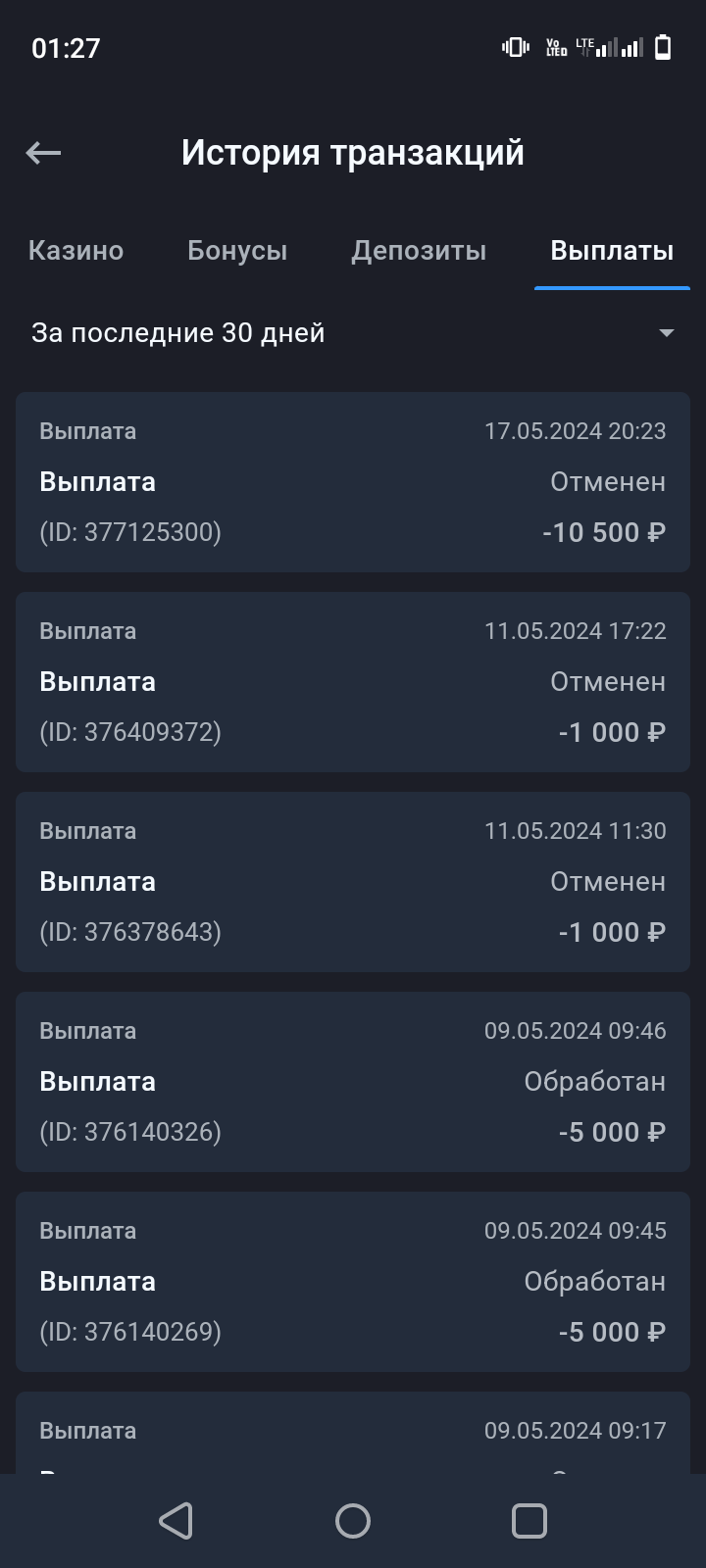View payout card ID 376378643
Image resolution: width=706 pixels, height=1568 pixels.
(x=353, y=882)
